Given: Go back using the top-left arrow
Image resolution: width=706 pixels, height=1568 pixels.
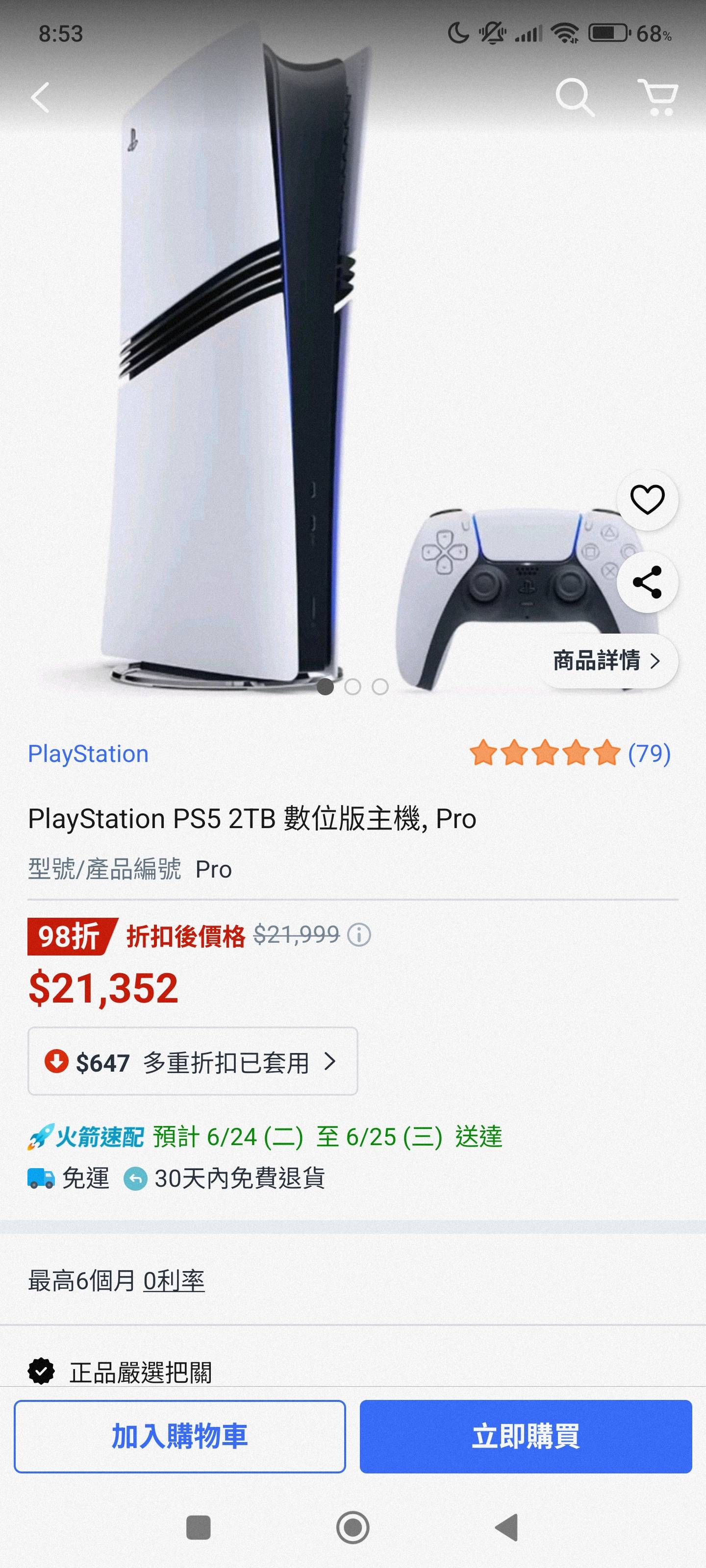Looking at the screenshot, I should pyautogui.click(x=40, y=98).
